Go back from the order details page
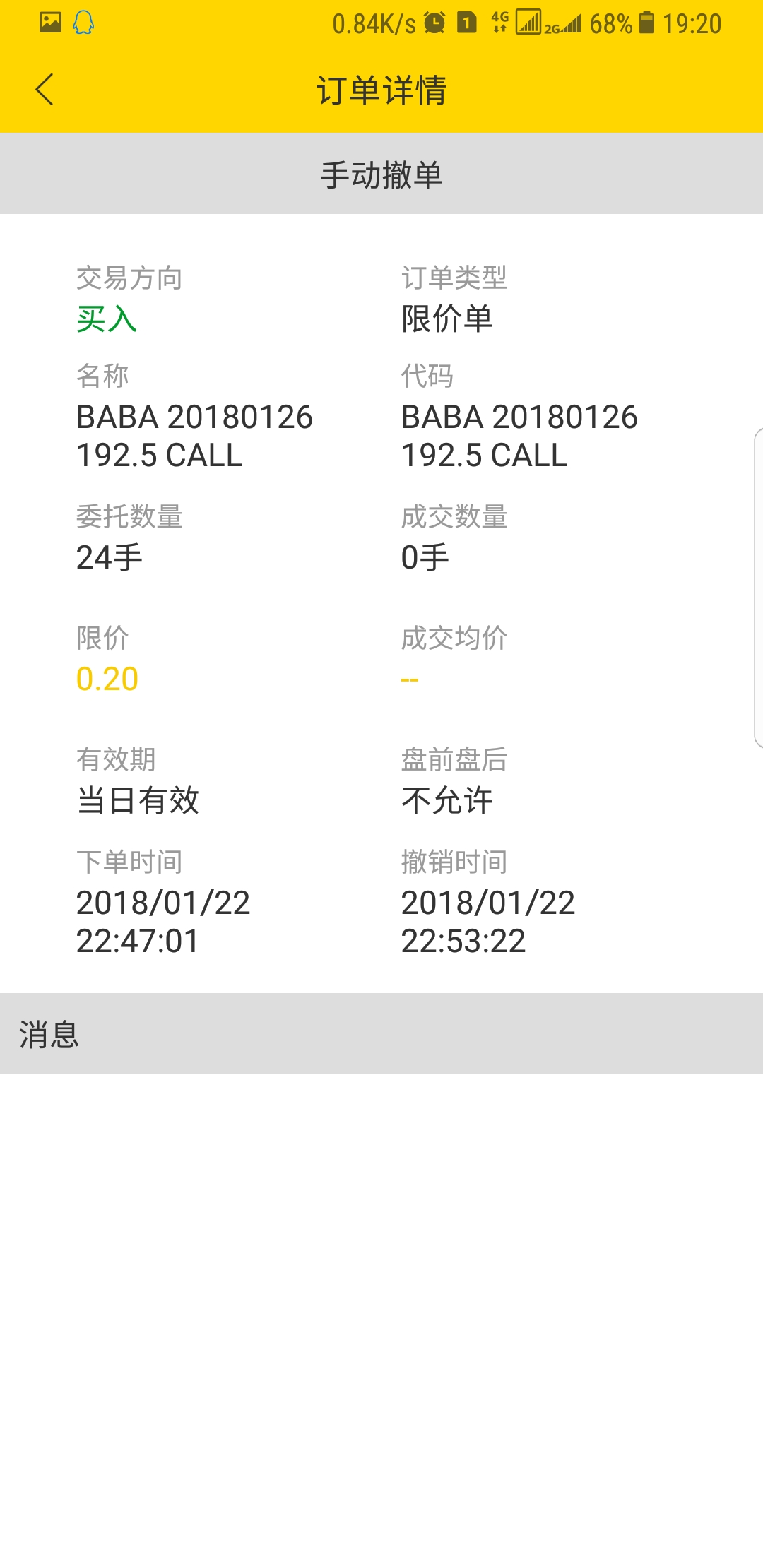Screen dimensions: 763x1568 (45, 90)
